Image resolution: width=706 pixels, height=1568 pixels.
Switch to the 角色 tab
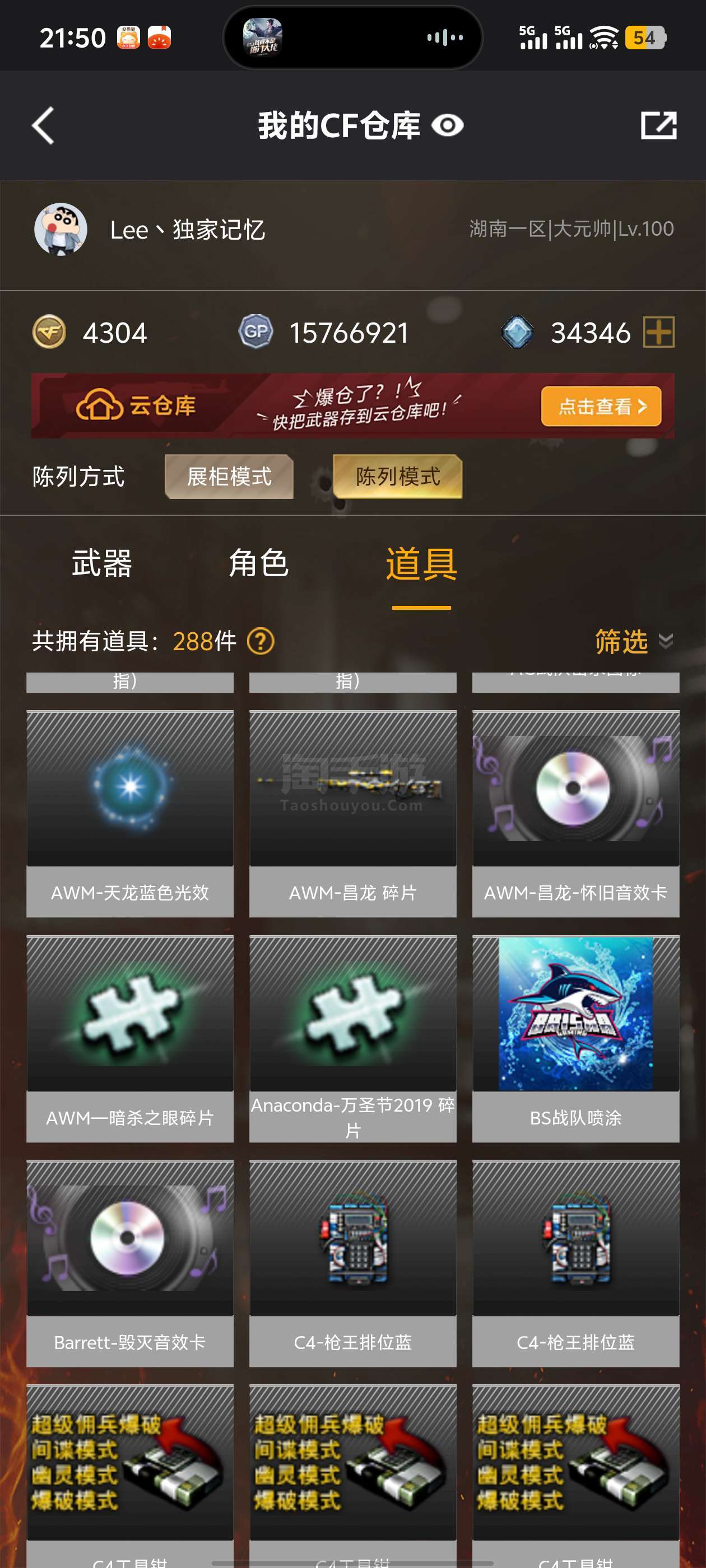coord(259,562)
